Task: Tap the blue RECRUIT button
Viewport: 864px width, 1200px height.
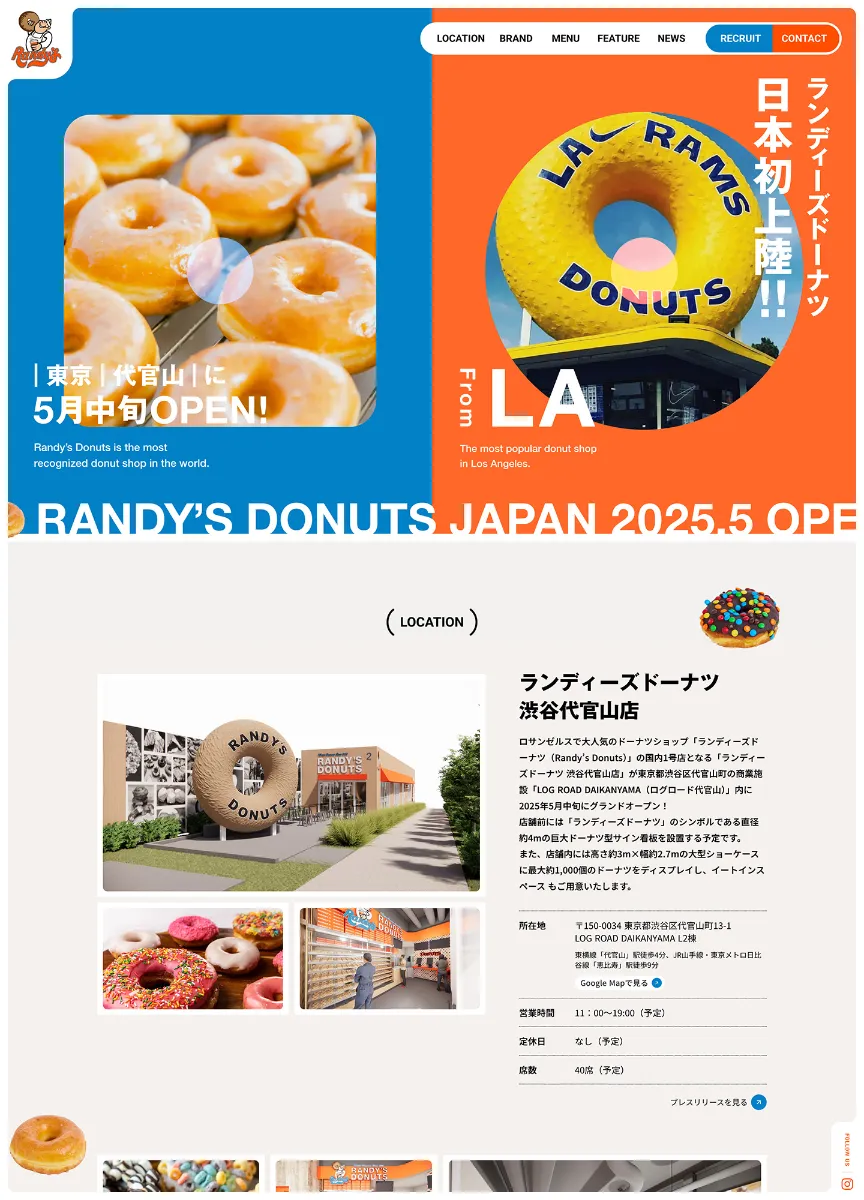Action: (x=740, y=39)
